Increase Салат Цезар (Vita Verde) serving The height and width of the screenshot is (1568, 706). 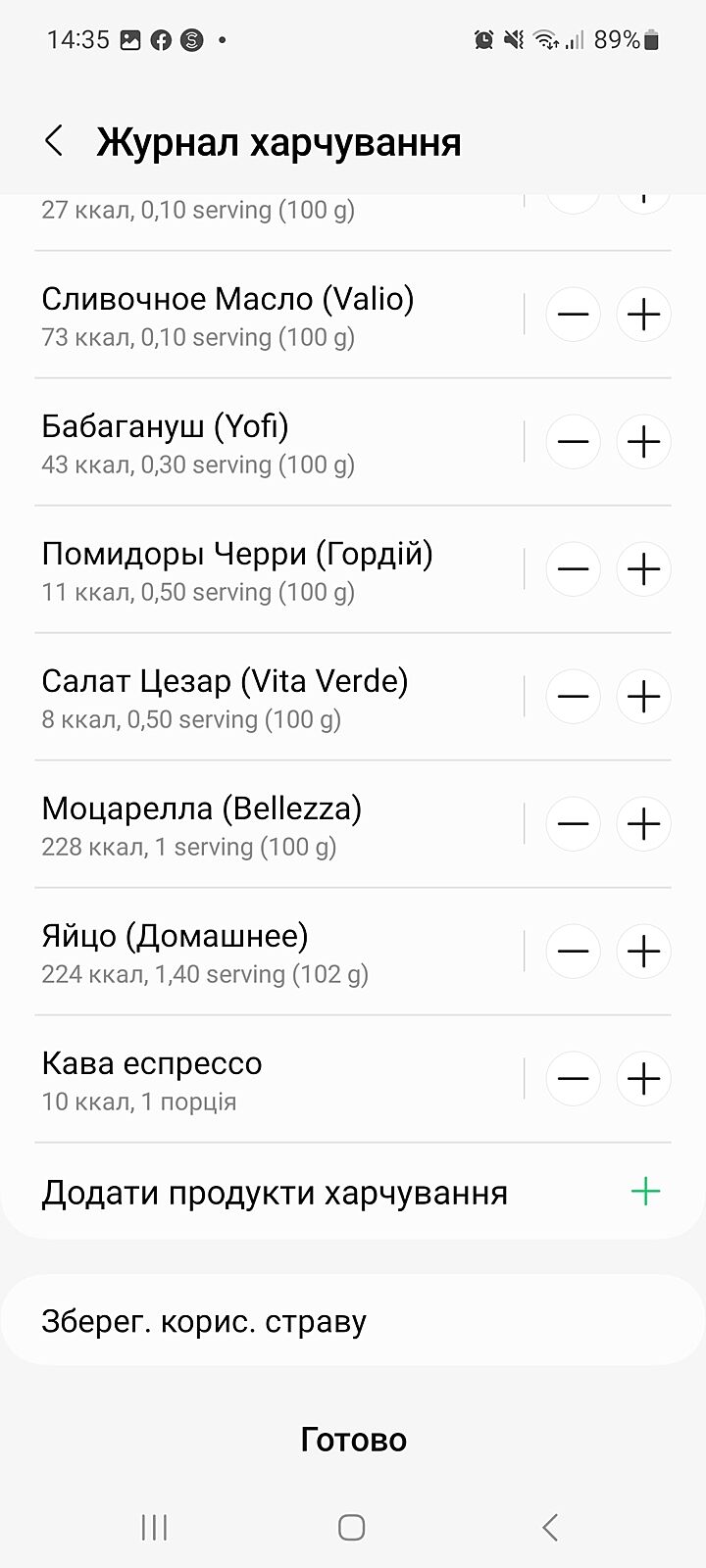pos(643,697)
